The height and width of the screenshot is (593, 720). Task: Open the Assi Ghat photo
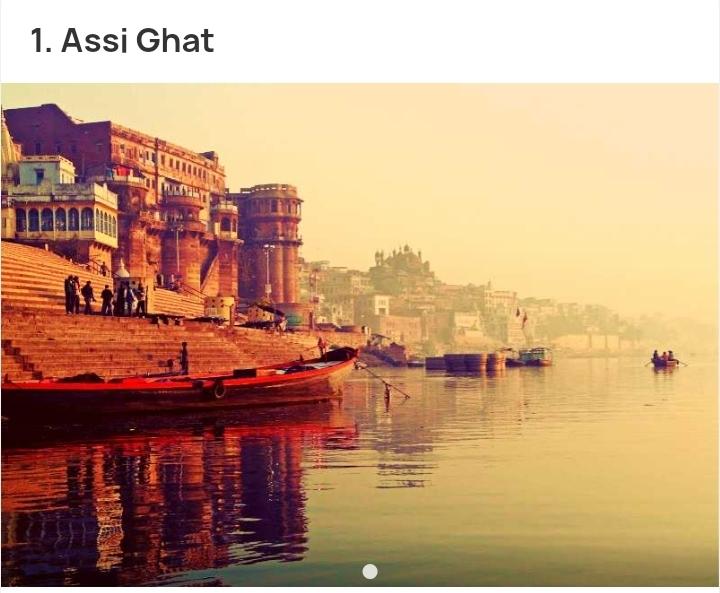click(x=360, y=330)
